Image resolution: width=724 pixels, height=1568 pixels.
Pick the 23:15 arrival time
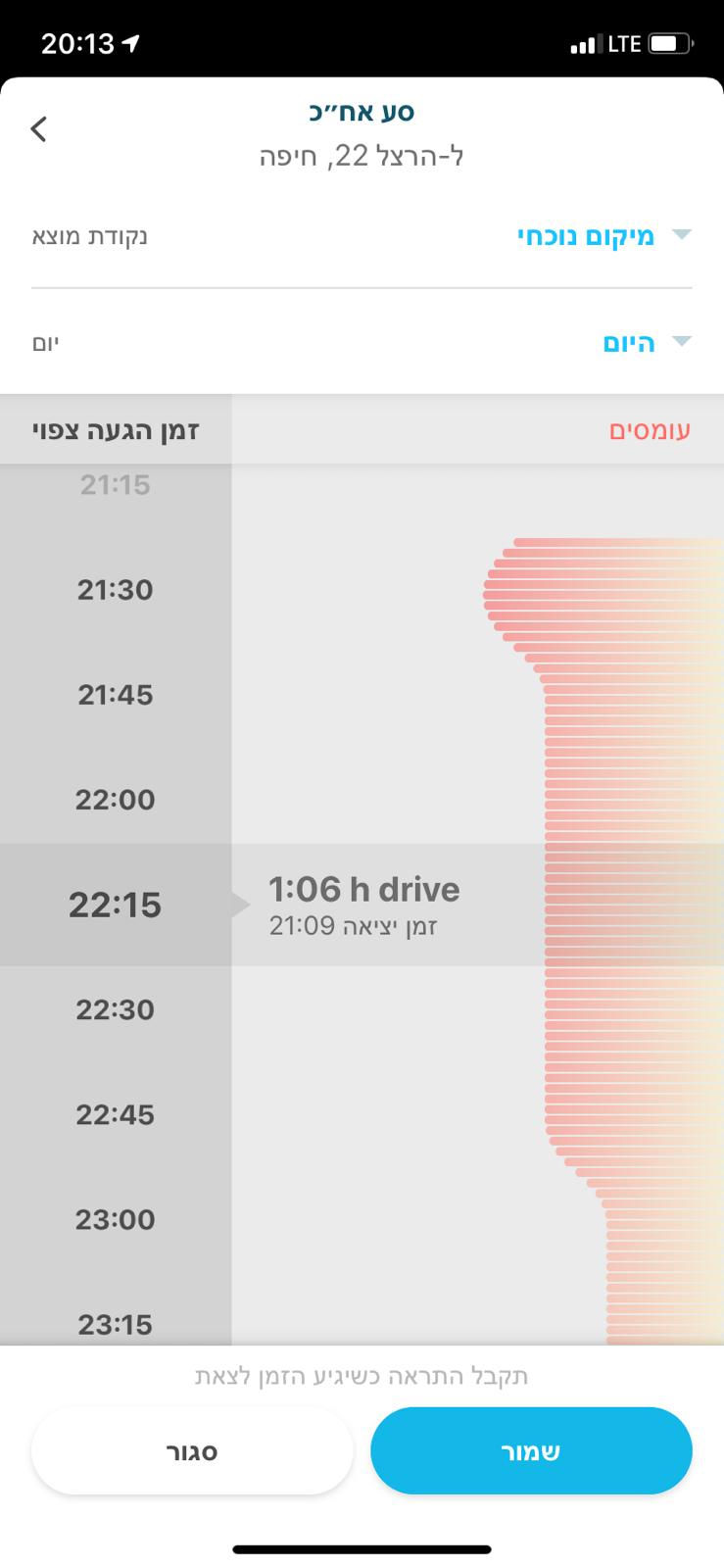116,1324
